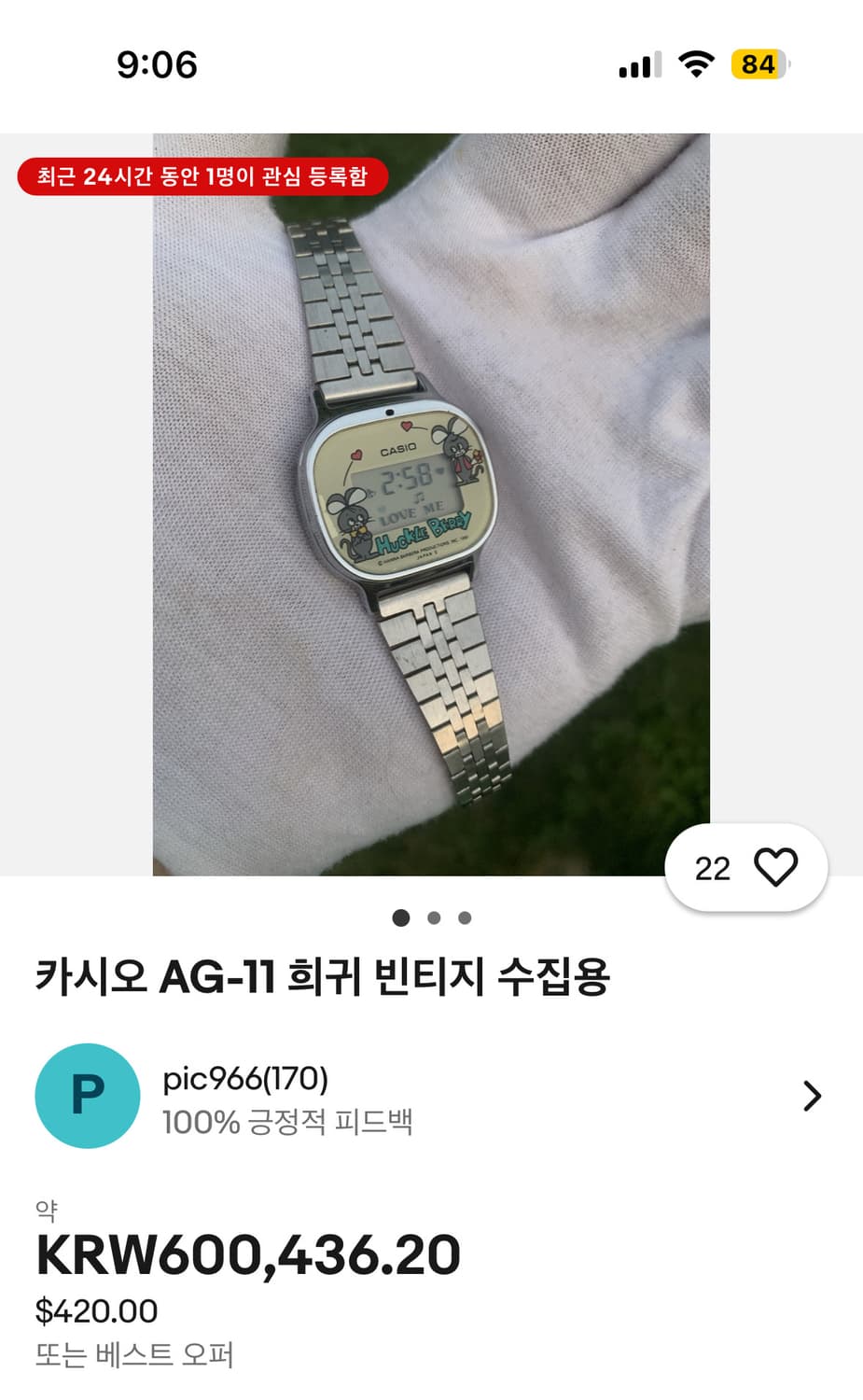The image size is (863, 1400).
Task: Open seller details via the avatar circle
Action: [87, 1096]
